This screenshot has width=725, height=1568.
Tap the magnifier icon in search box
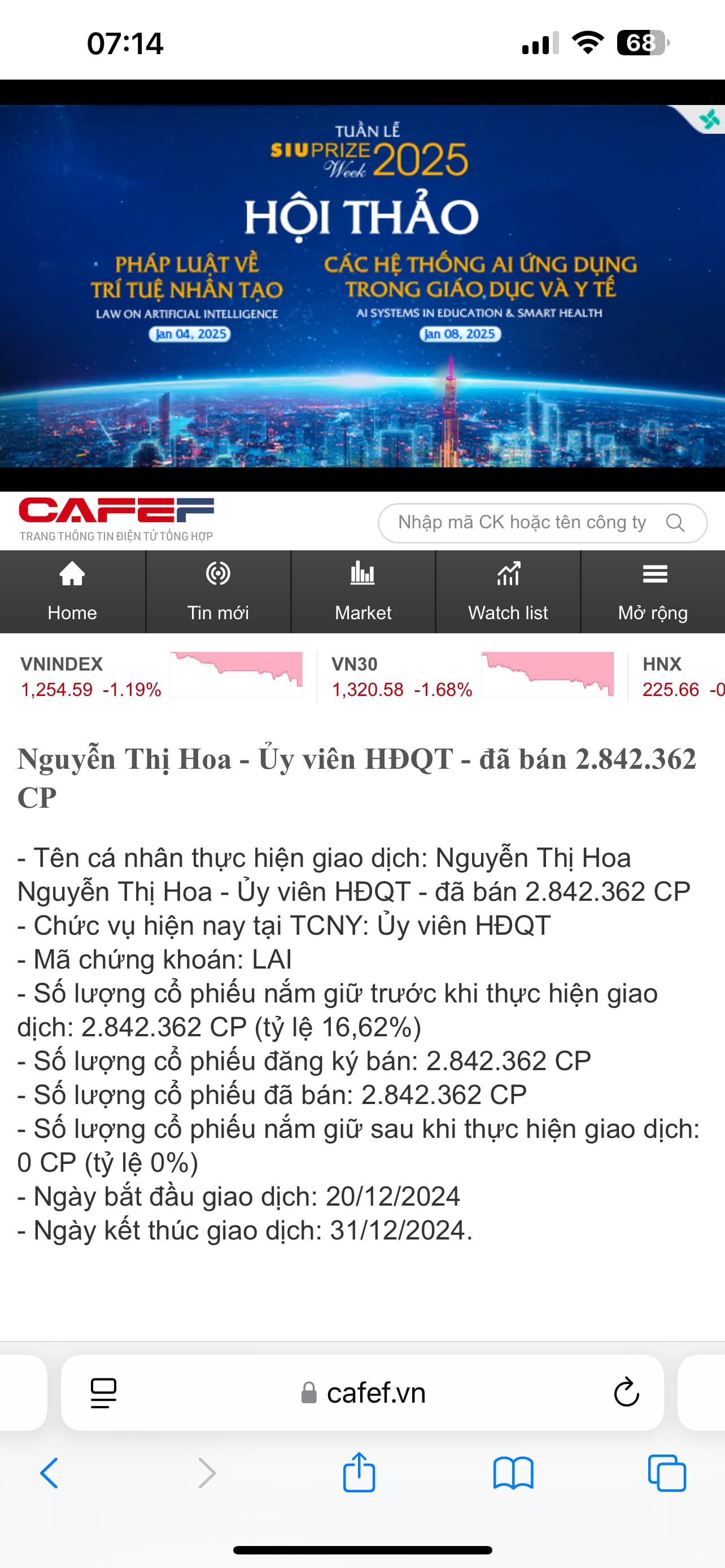pos(675,522)
